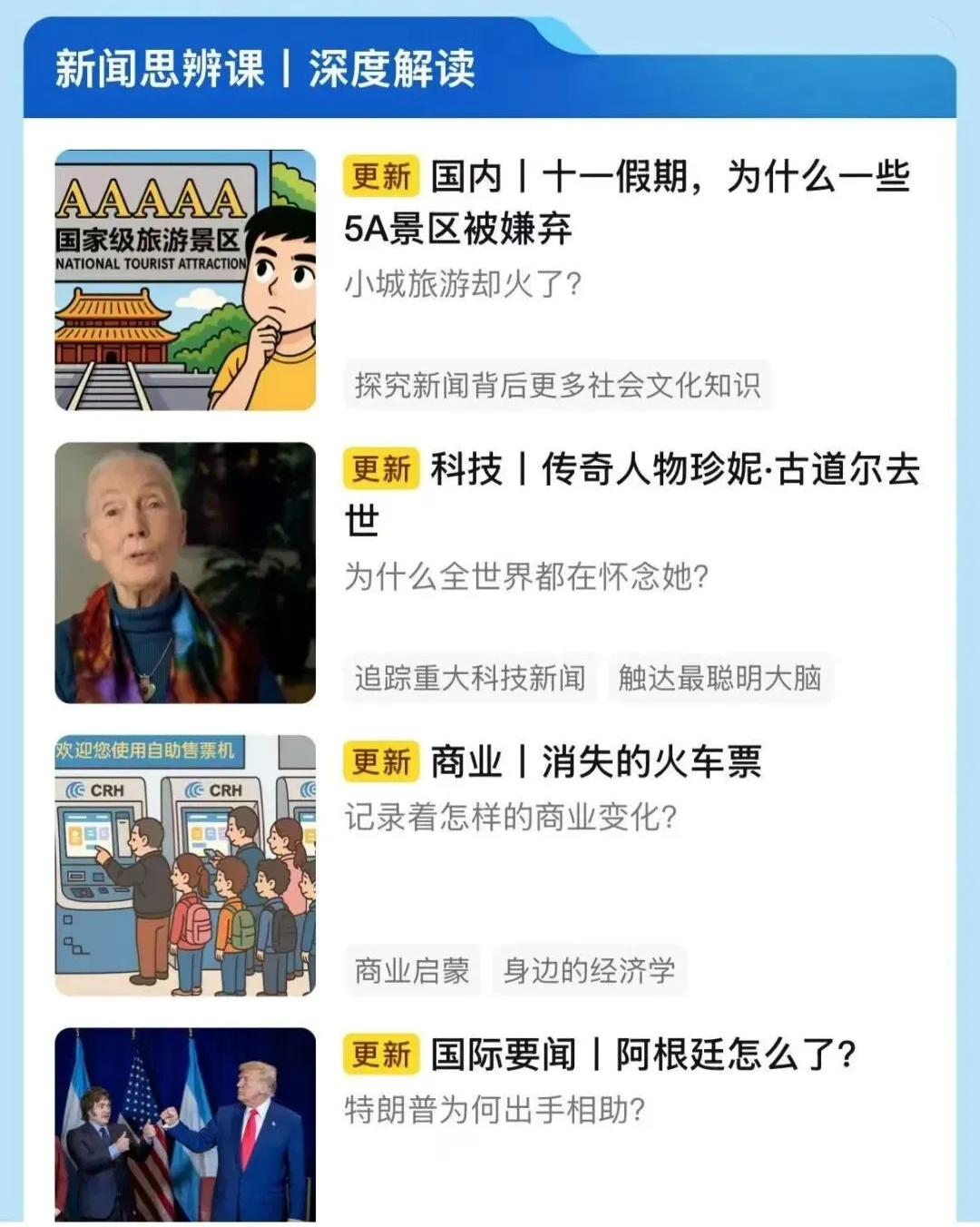The image size is (980, 1227).
Task: Open the article about 5A景区 during 十一假期
Action: [x=626, y=201]
